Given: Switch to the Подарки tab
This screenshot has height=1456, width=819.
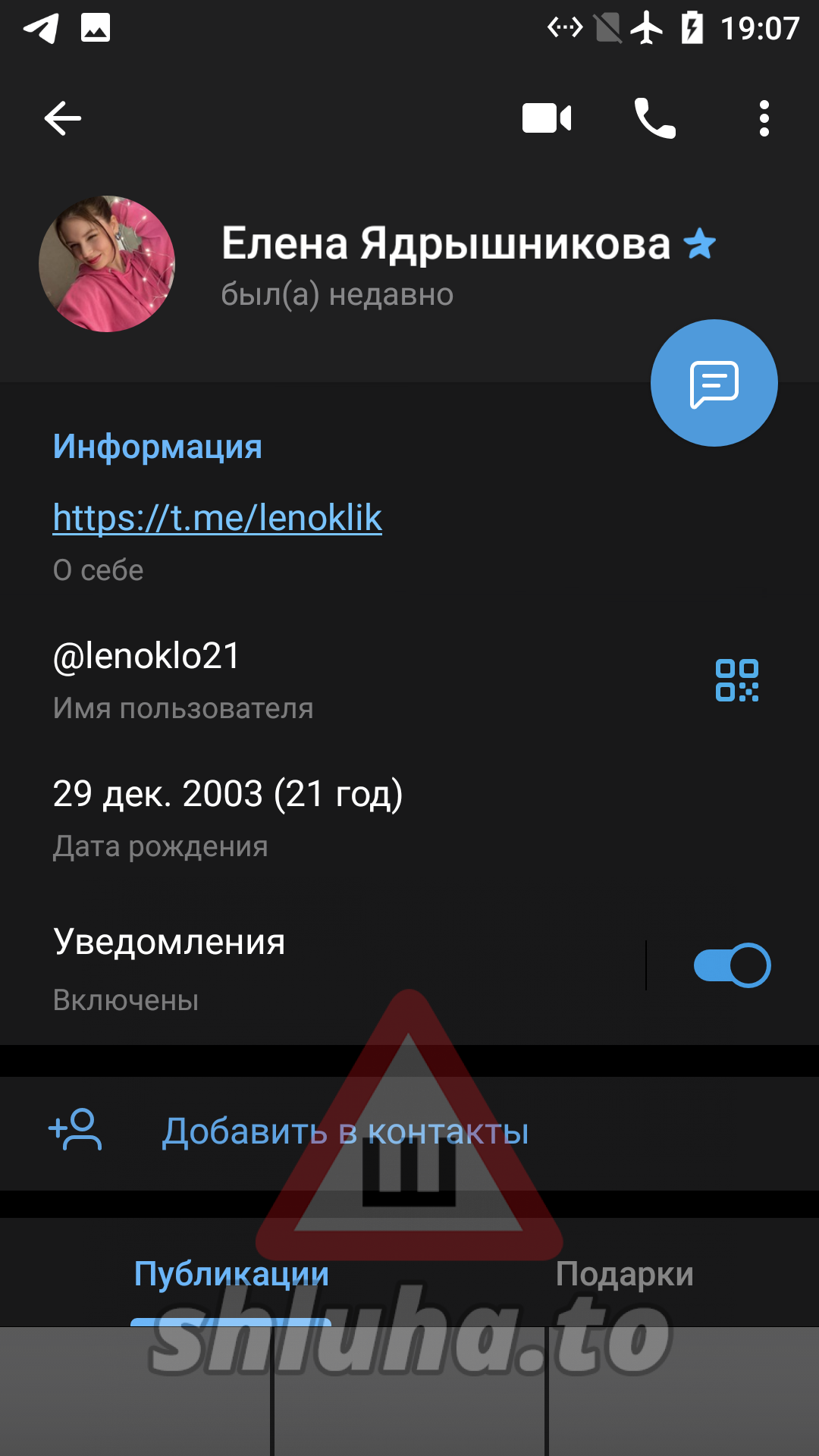Looking at the screenshot, I should tap(624, 1275).
